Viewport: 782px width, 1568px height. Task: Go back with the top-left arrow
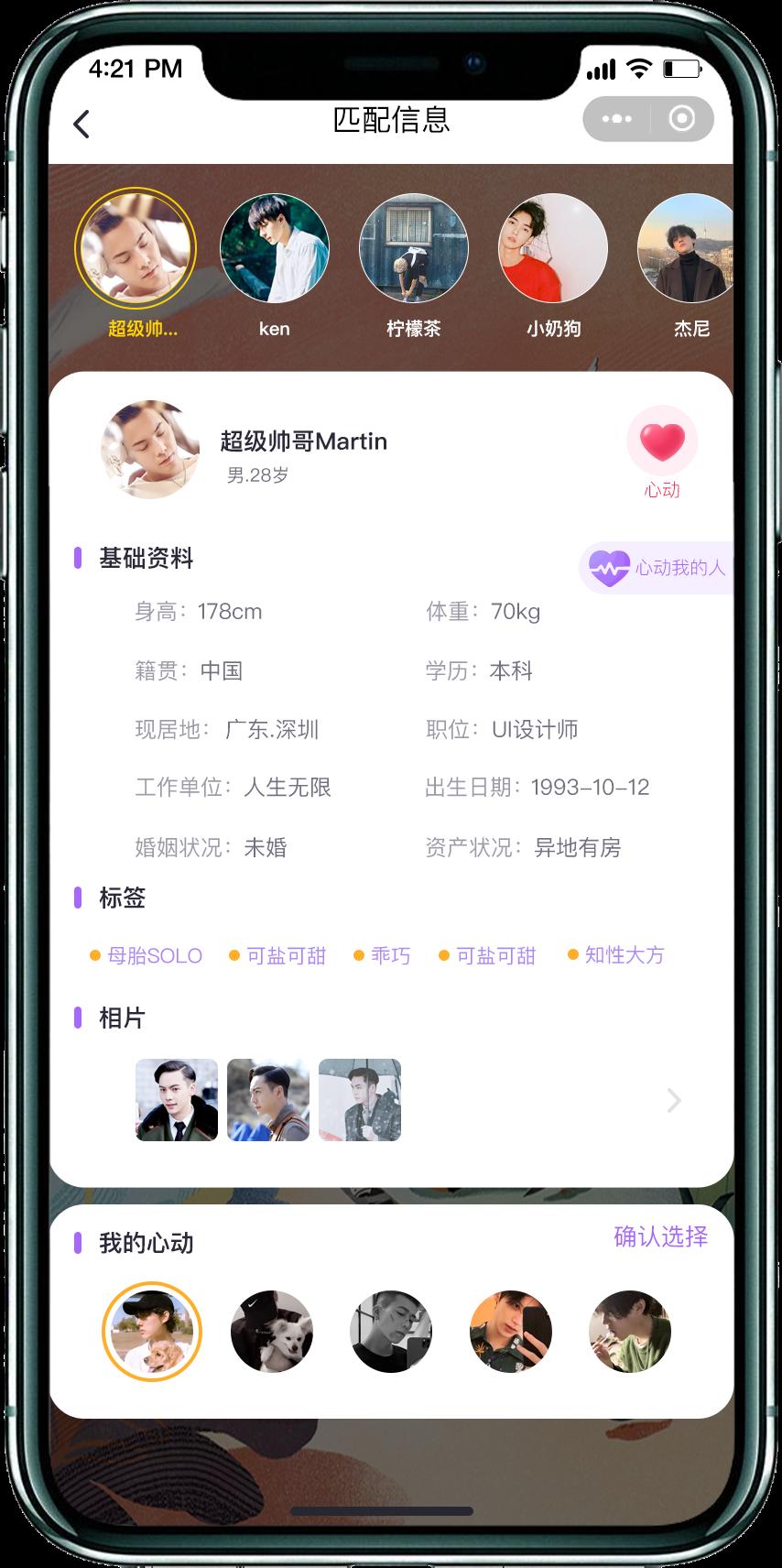(81, 124)
